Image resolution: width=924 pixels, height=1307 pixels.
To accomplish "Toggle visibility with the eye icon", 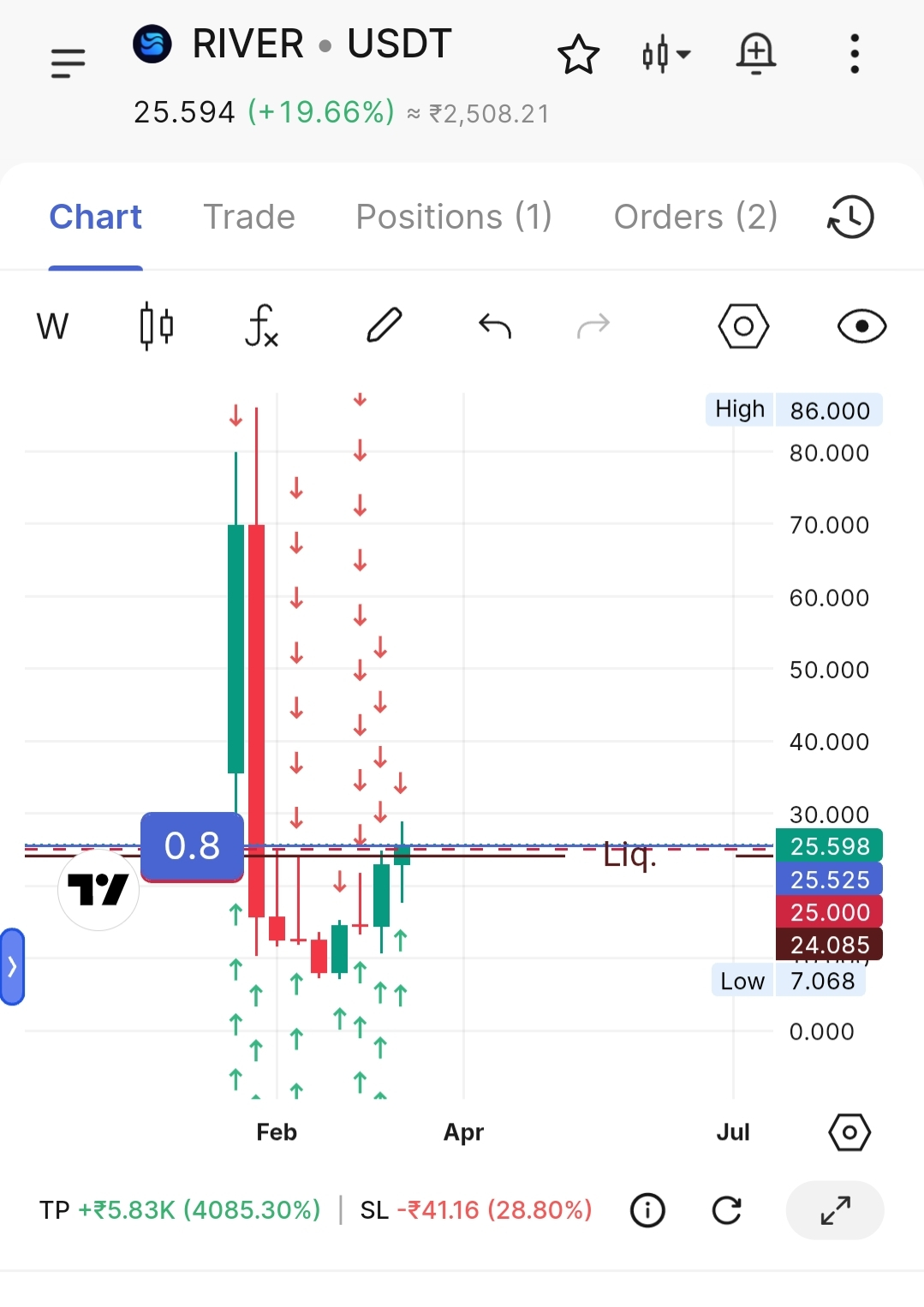I will pyautogui.click(x=861, y=326).
